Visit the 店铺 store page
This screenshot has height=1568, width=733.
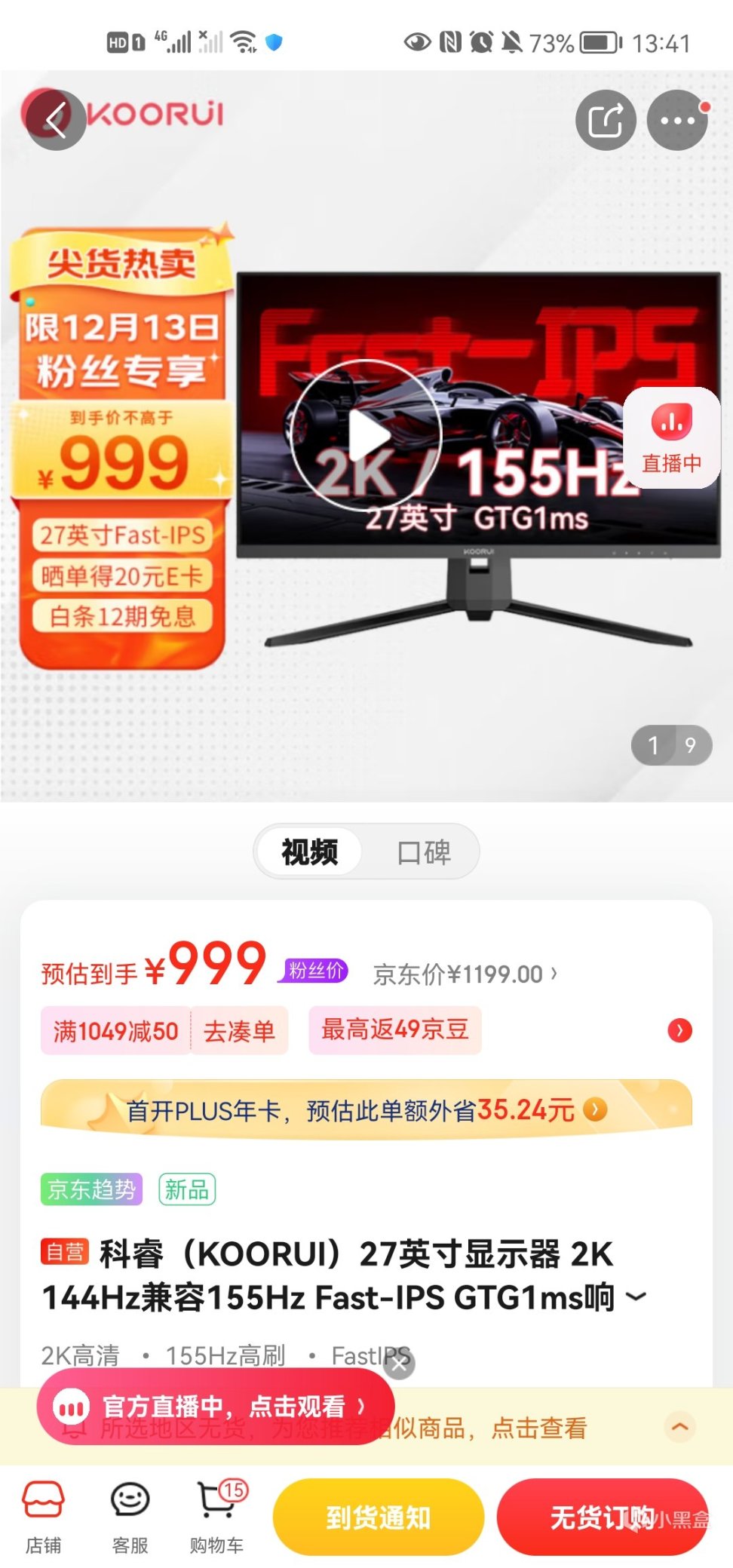click(43, 1517)
